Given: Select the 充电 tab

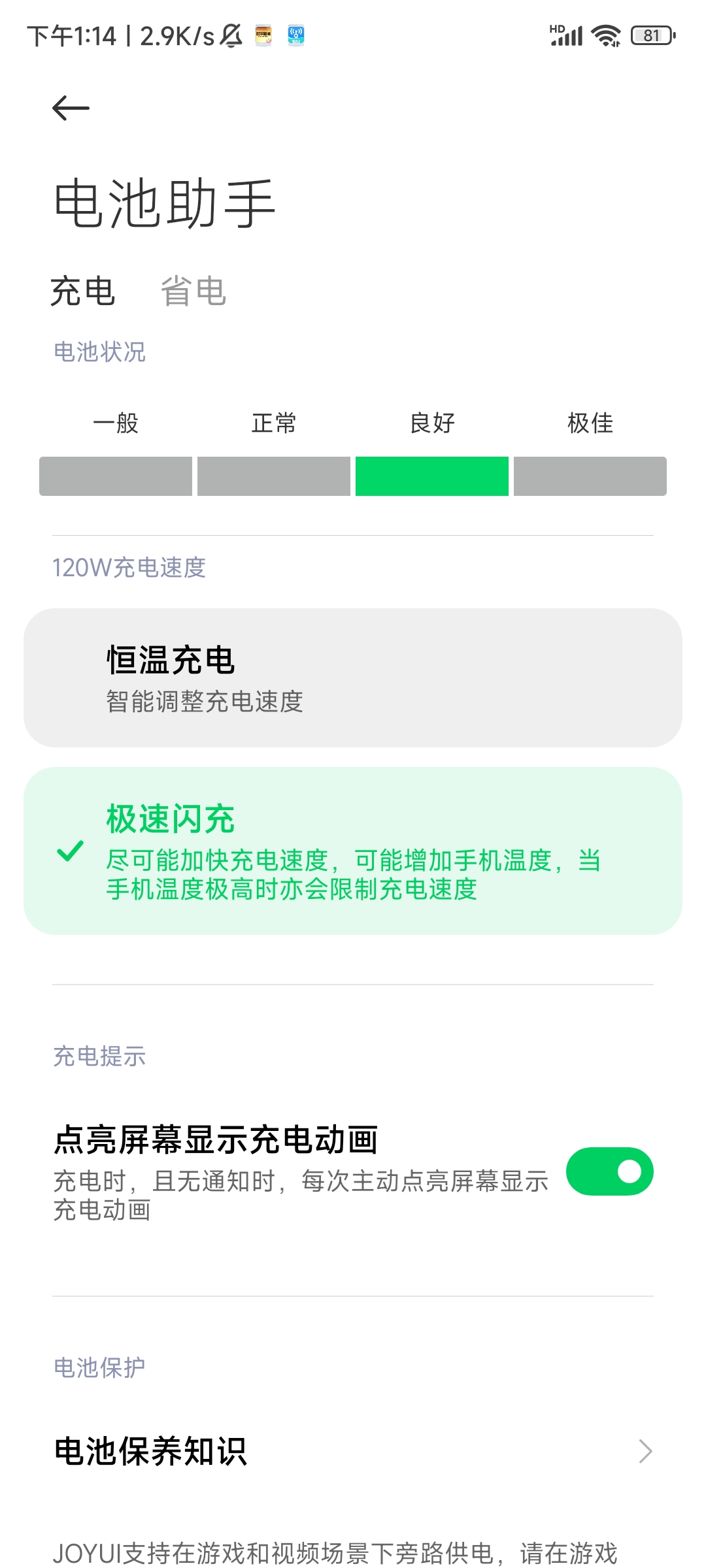Looking at the screenshot, I should [83, 291].
